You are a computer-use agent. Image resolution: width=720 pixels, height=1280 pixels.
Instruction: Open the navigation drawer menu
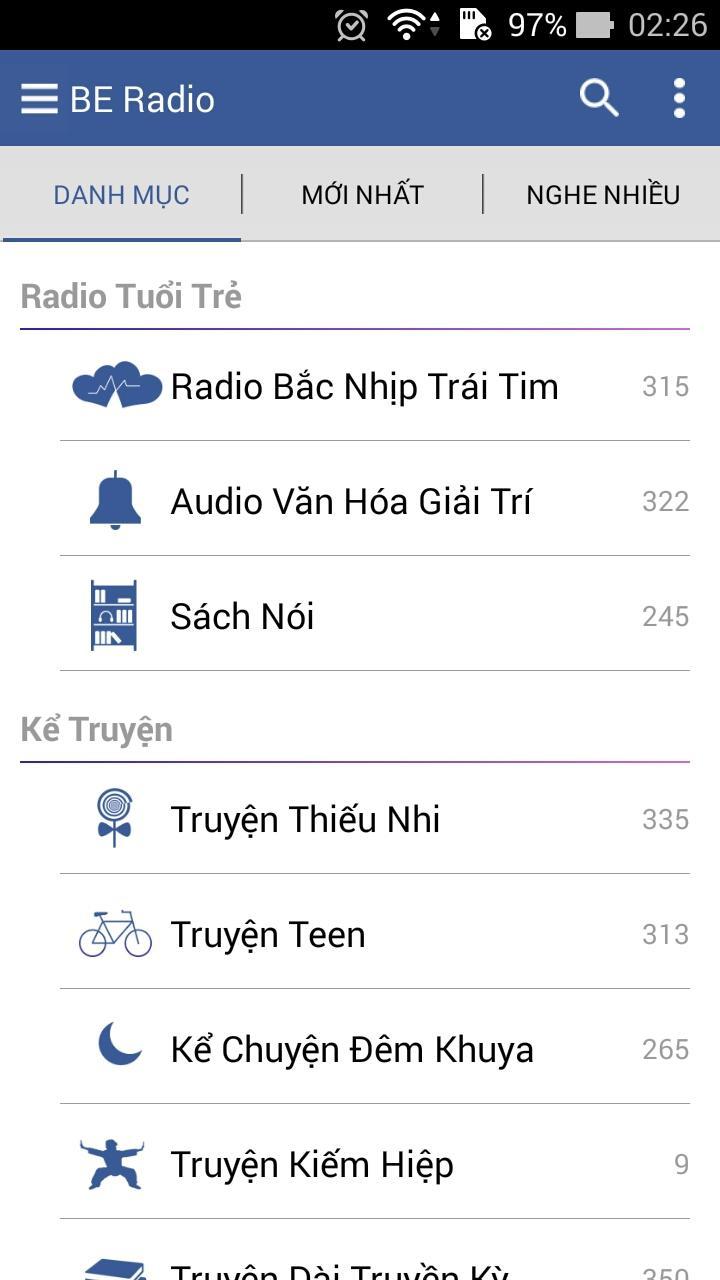tap(39, 98)
